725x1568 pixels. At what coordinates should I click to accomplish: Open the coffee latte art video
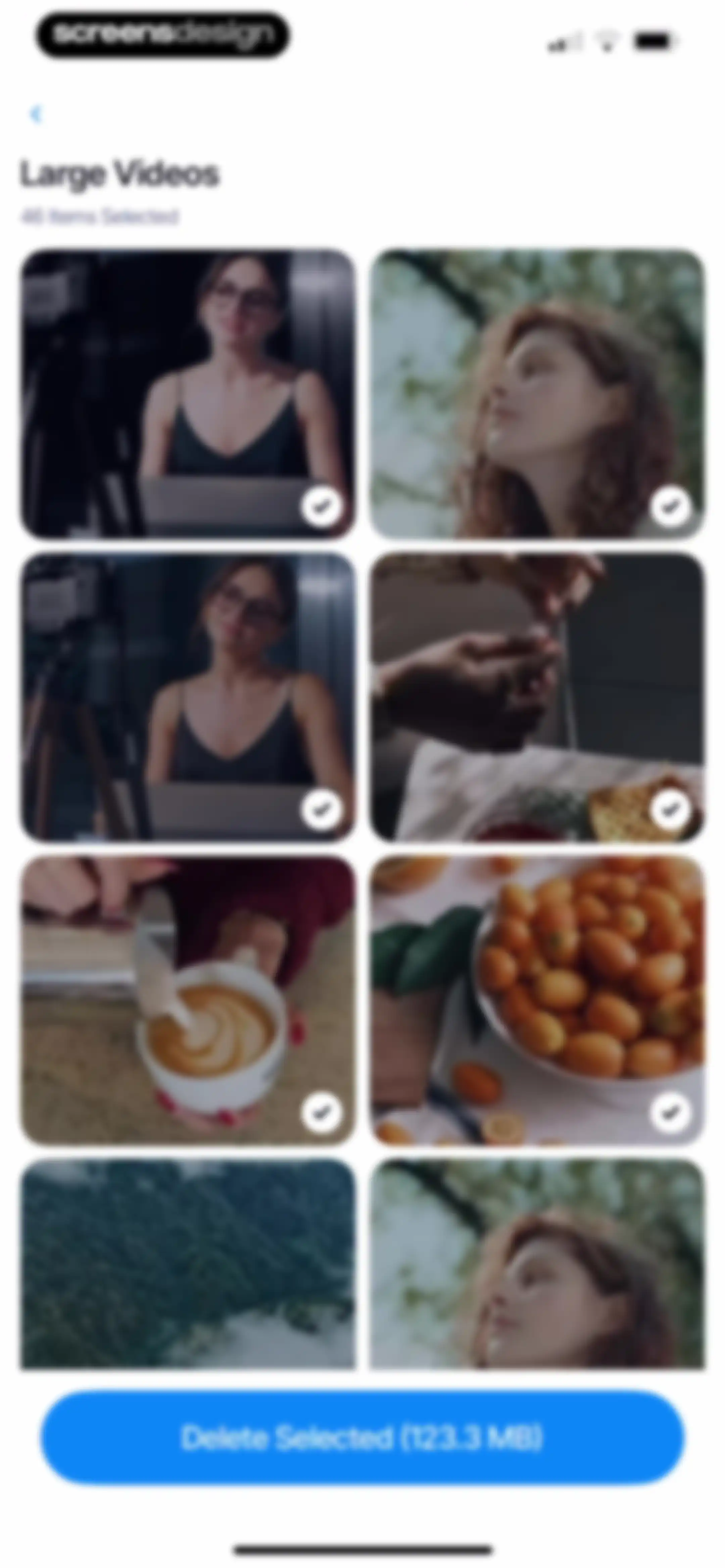click(188, 1000)
